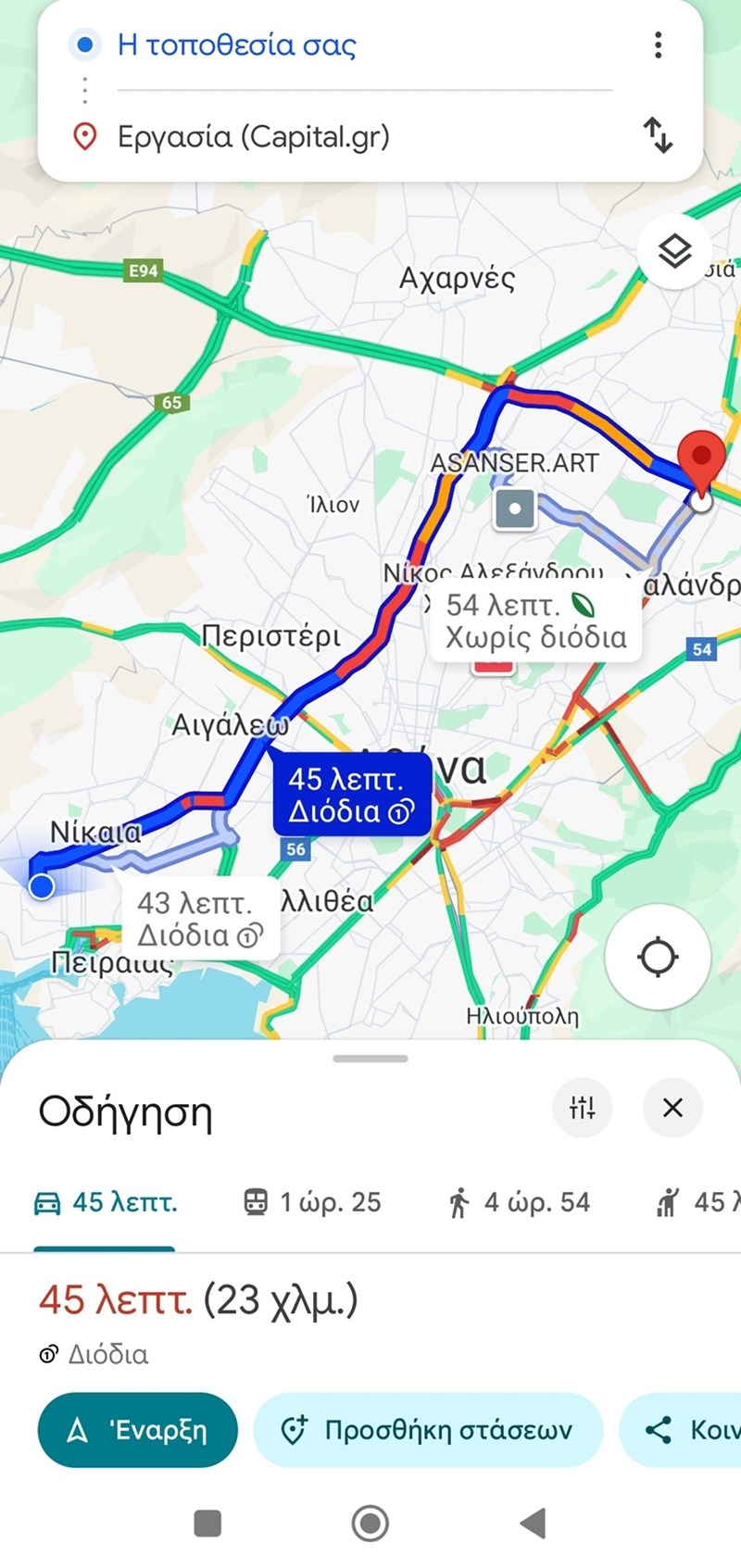Tap the transit station marker near ASANSER.ART
The image size is (741, 1568).
coord(515,509)
